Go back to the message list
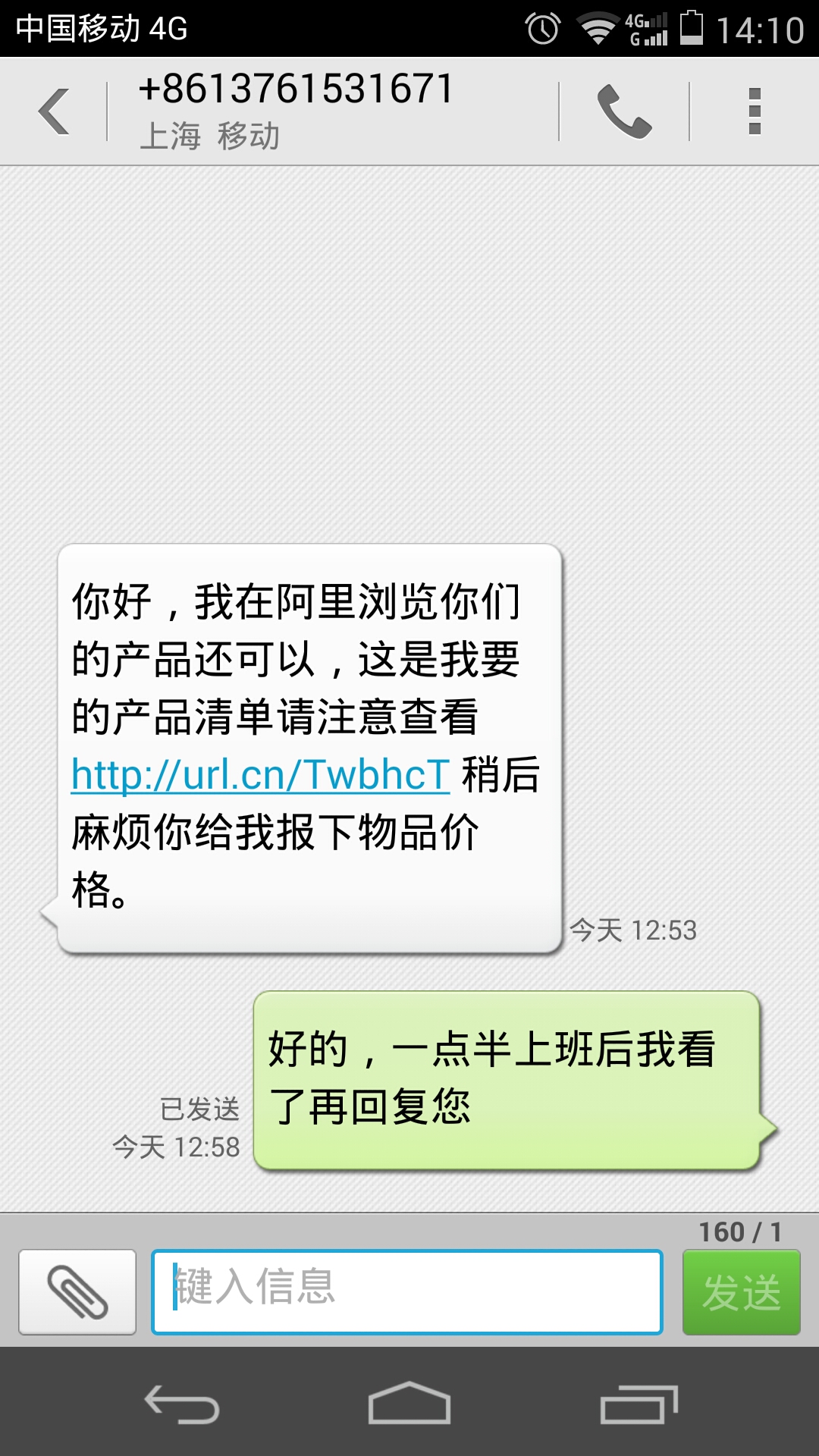Viewport: 819px width, 1456px height. tap(55, 111)
